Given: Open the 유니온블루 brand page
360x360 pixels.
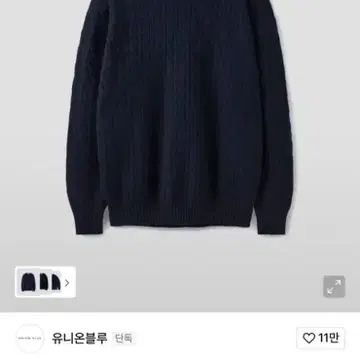Looking at the screenshot, I should click(79, 338).
